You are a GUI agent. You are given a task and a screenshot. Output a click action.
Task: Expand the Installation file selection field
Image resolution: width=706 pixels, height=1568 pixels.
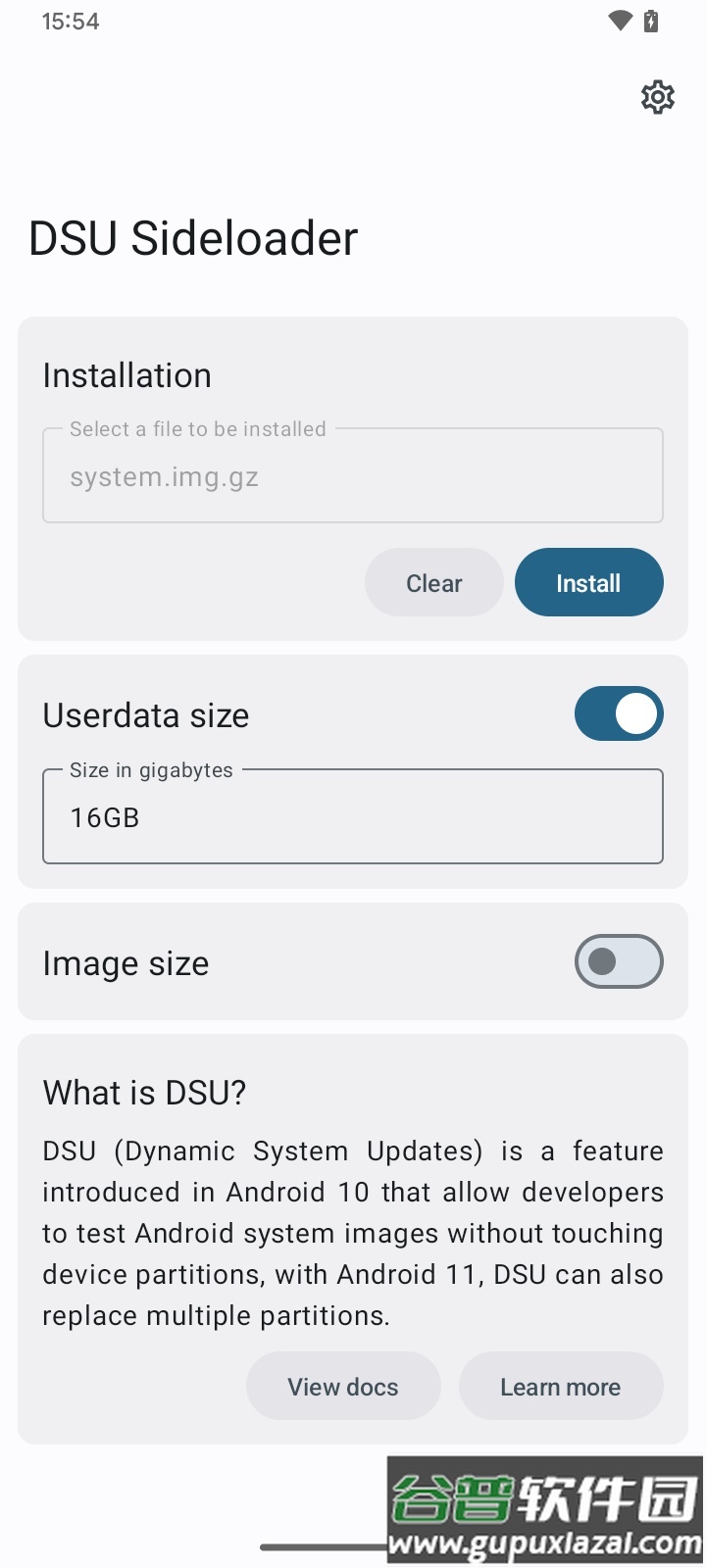pos(353,474)
